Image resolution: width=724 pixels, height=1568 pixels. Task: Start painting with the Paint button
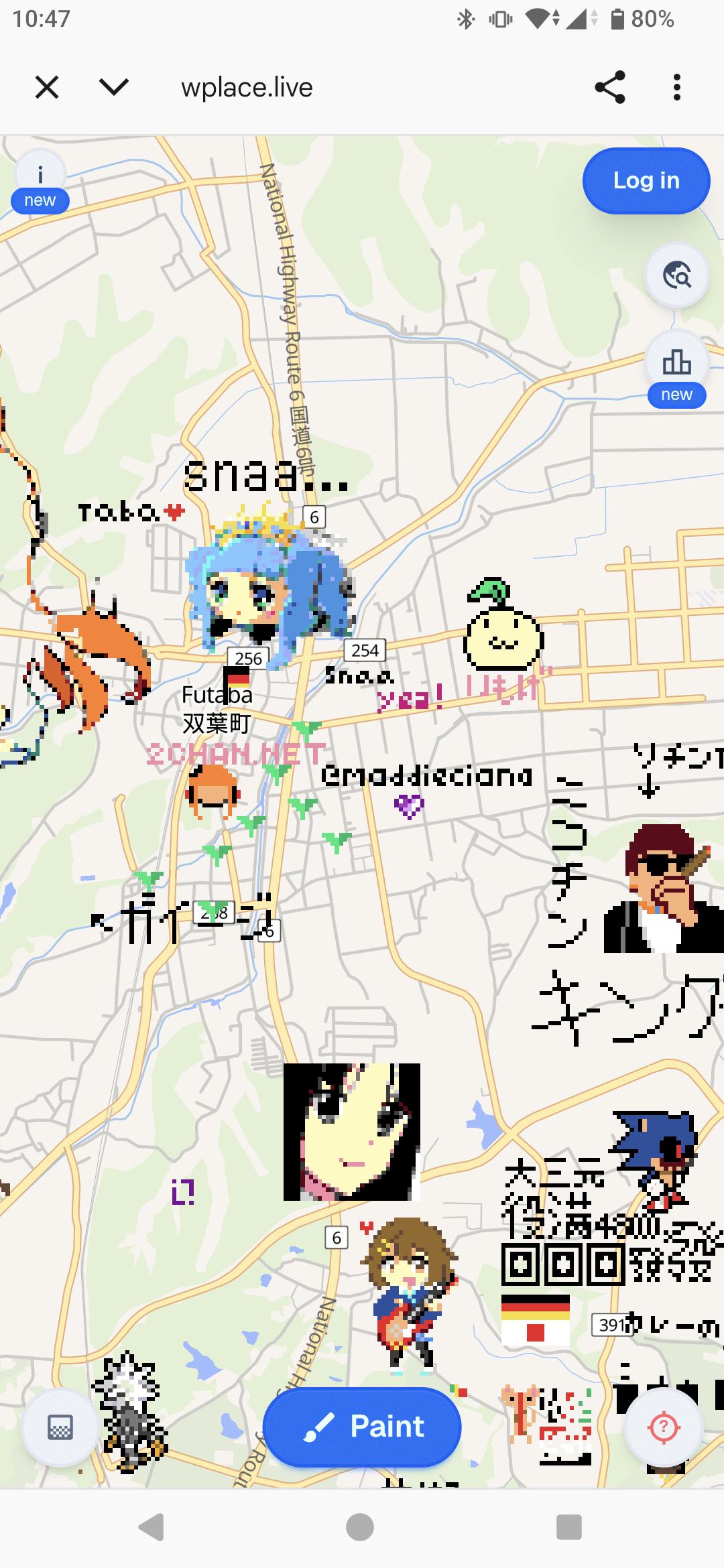(362, 1427)
